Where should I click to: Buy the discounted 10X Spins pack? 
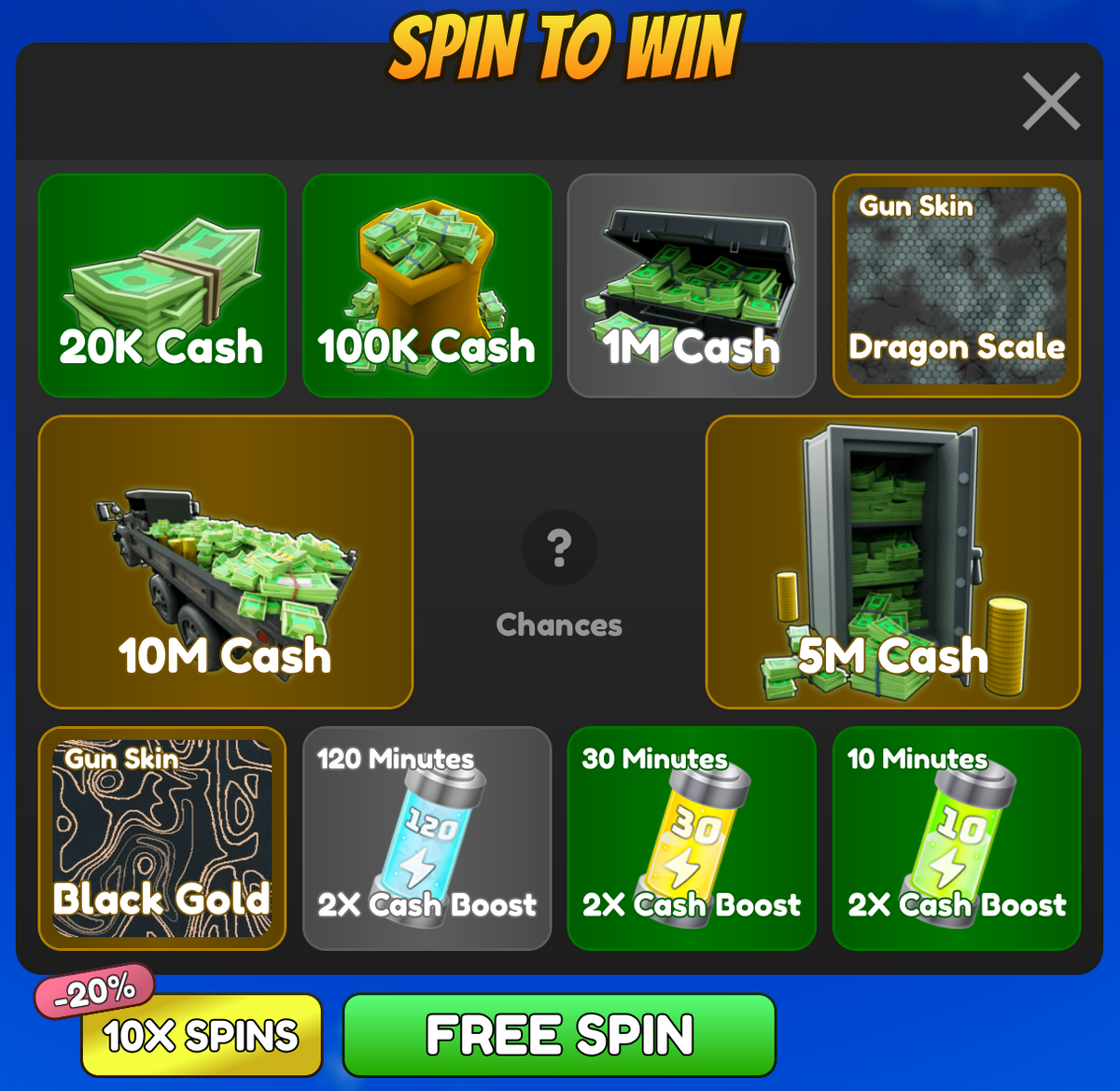point(202,1036)
